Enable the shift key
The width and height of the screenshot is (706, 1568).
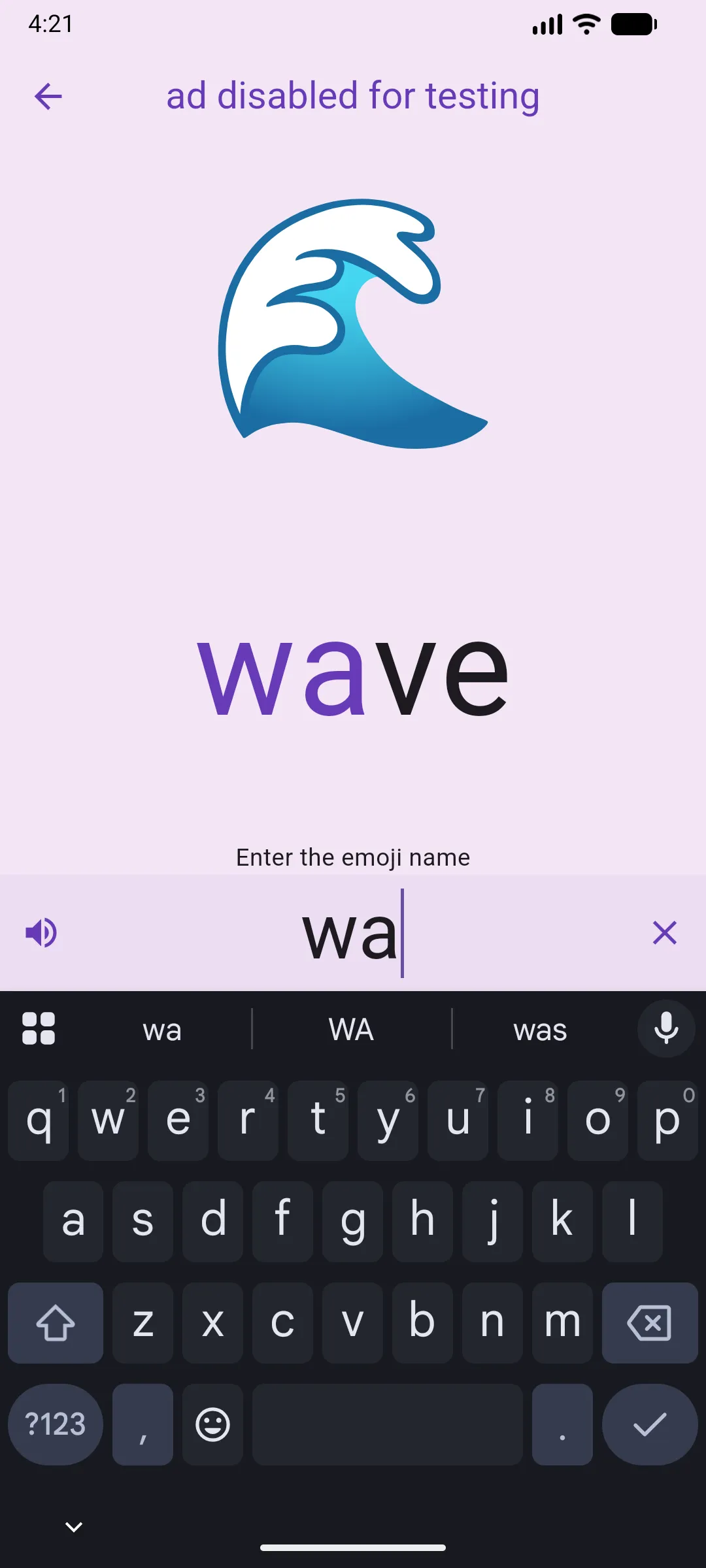[x=56, y=1323]
